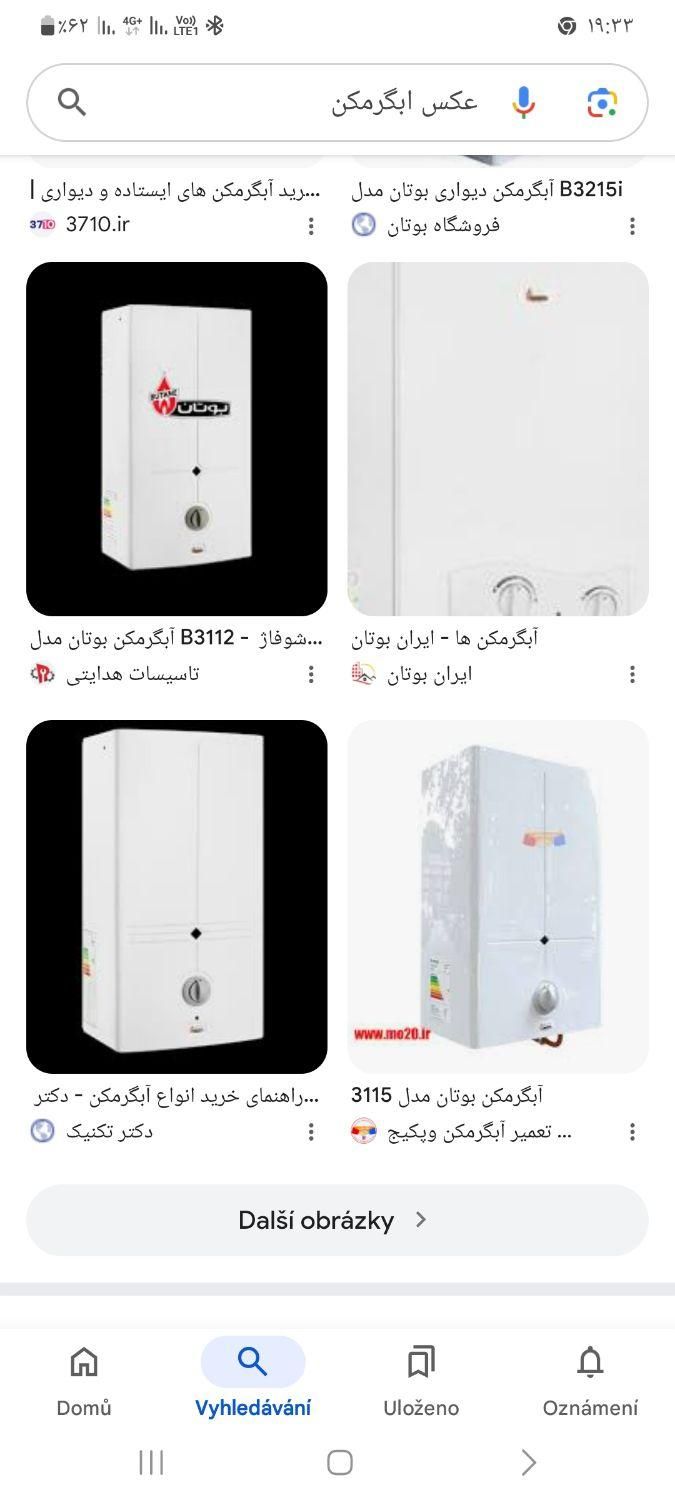Open the Butane model 3115 image
Viewport: 675px width, 1500px height.
498,896
